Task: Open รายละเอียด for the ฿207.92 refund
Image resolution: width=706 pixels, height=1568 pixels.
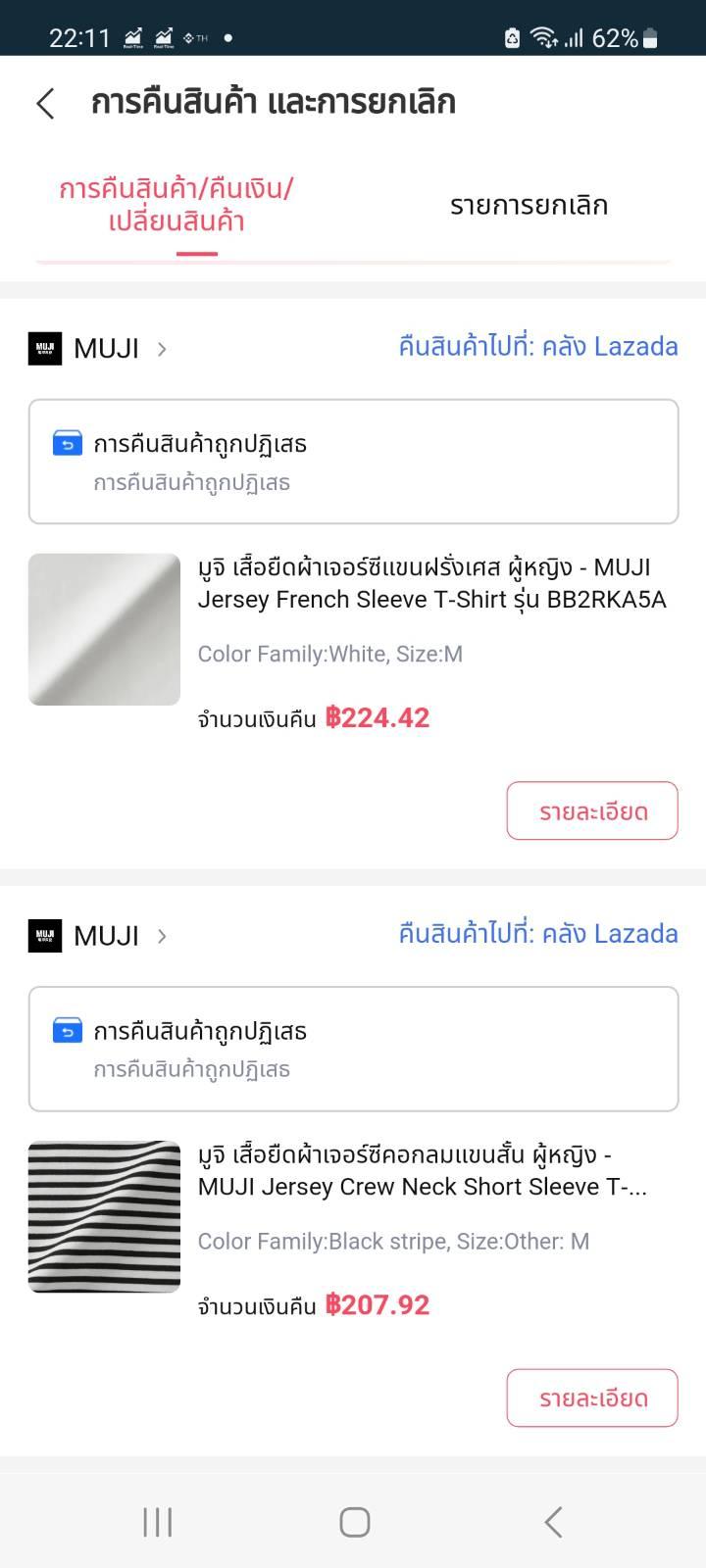Action: (591, 1397)
